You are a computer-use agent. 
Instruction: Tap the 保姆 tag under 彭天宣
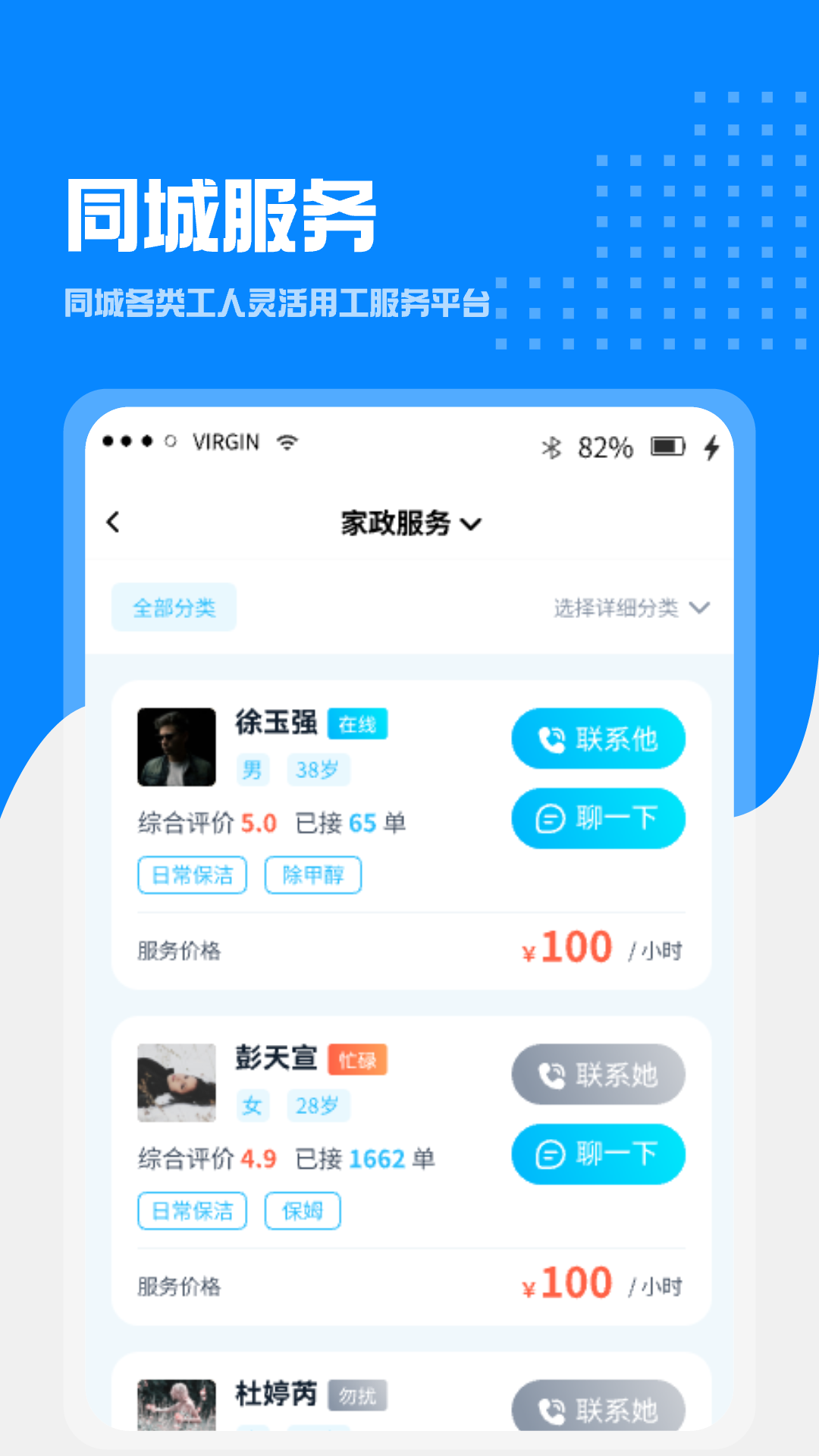click(x=302, y=1210)
